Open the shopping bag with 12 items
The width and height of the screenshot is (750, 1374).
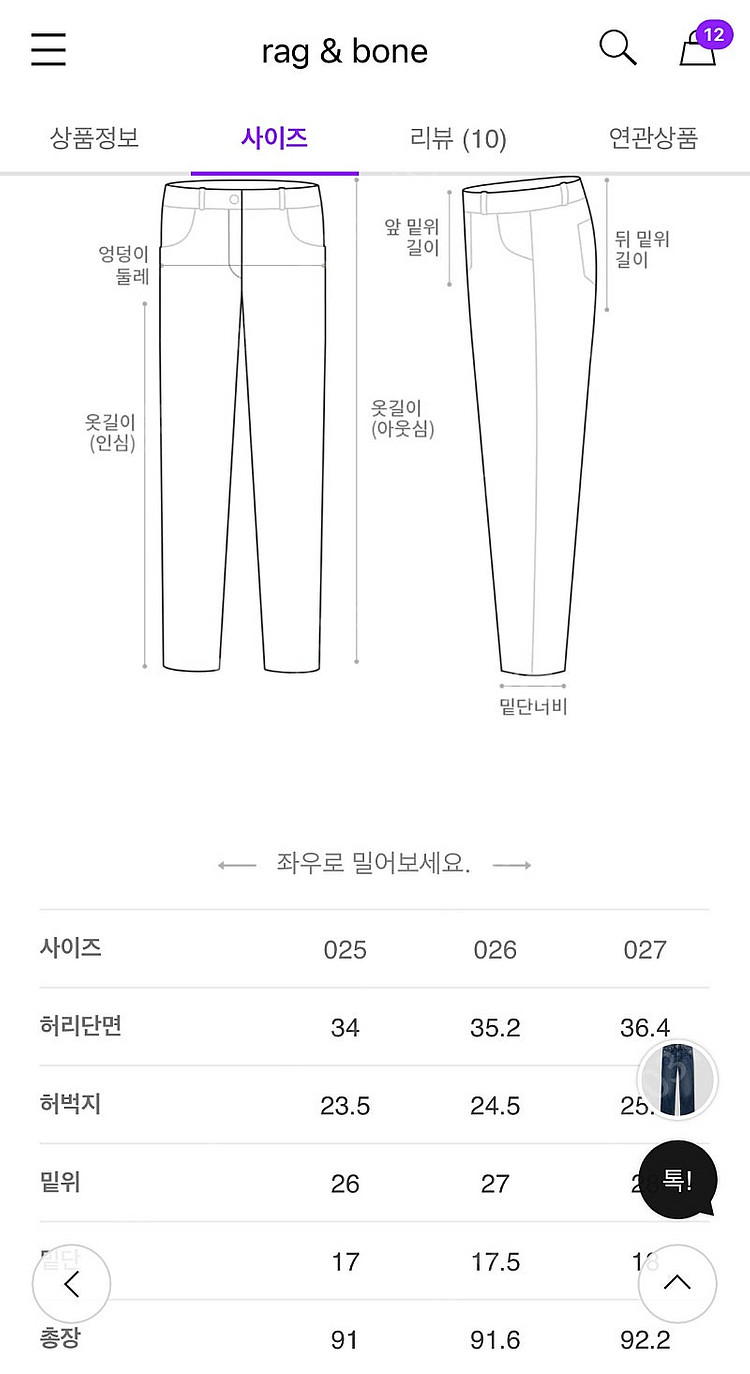coord(698,48)
